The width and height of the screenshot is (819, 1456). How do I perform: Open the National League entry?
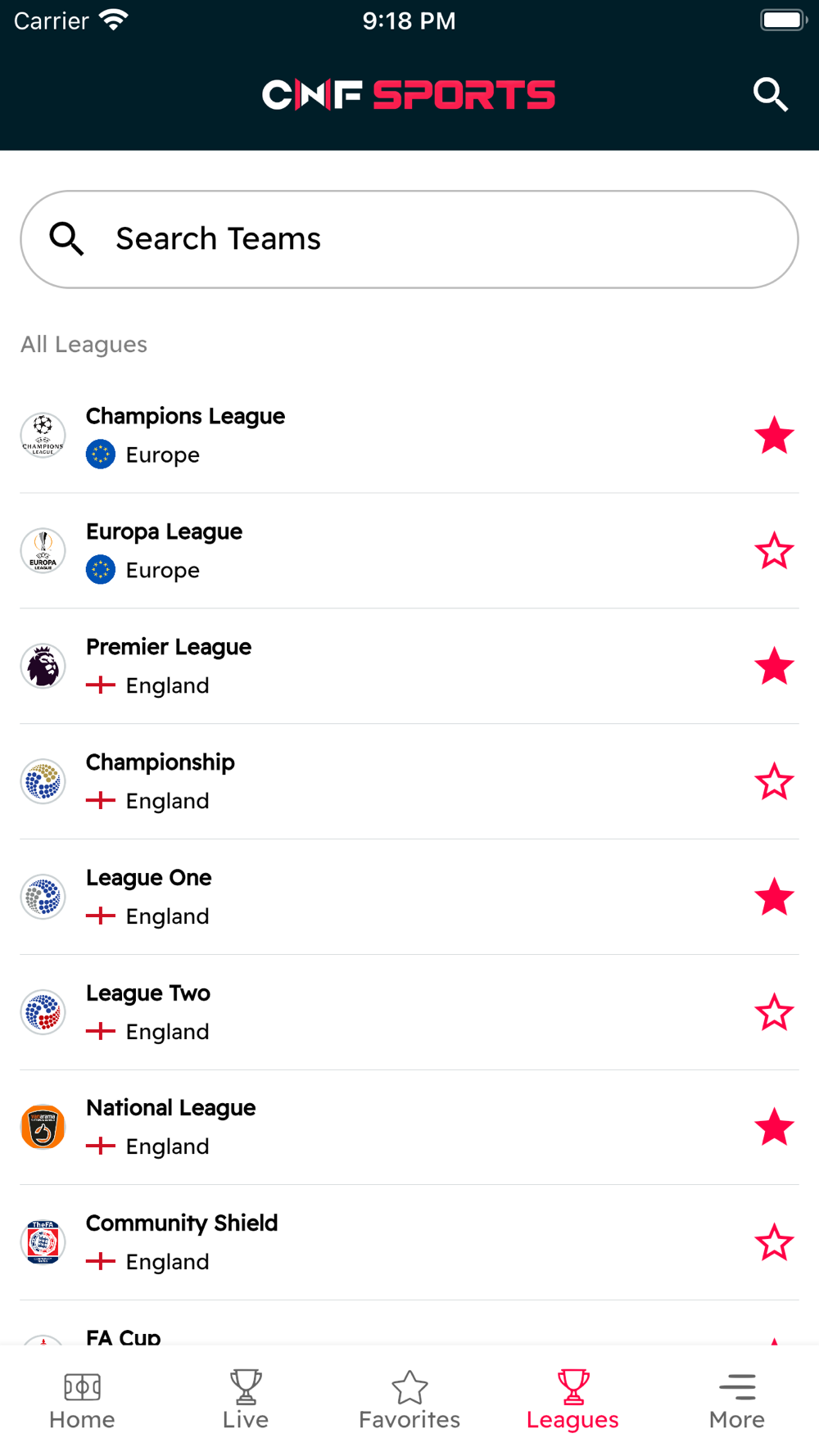click(328, 1127)
